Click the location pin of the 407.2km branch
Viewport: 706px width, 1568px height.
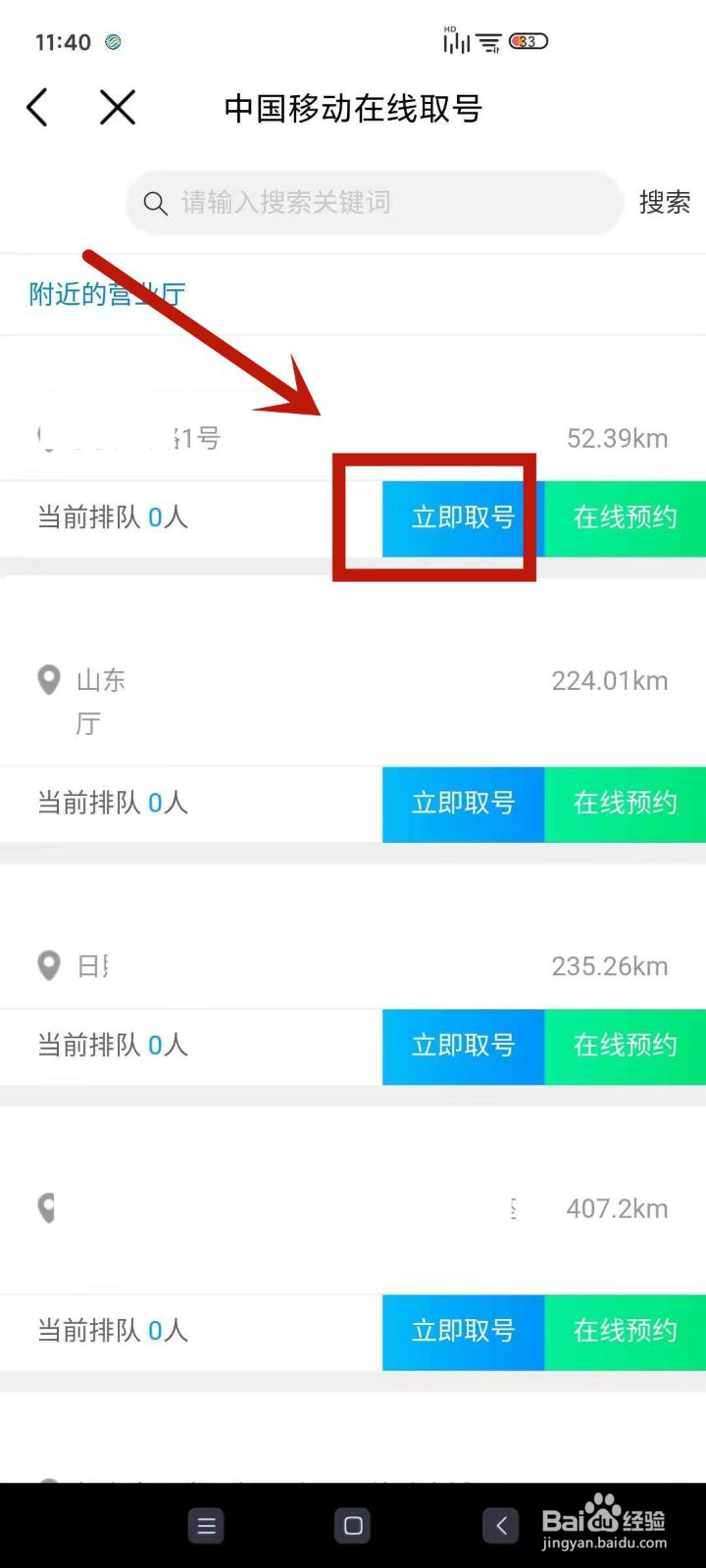coord(44,1208)
